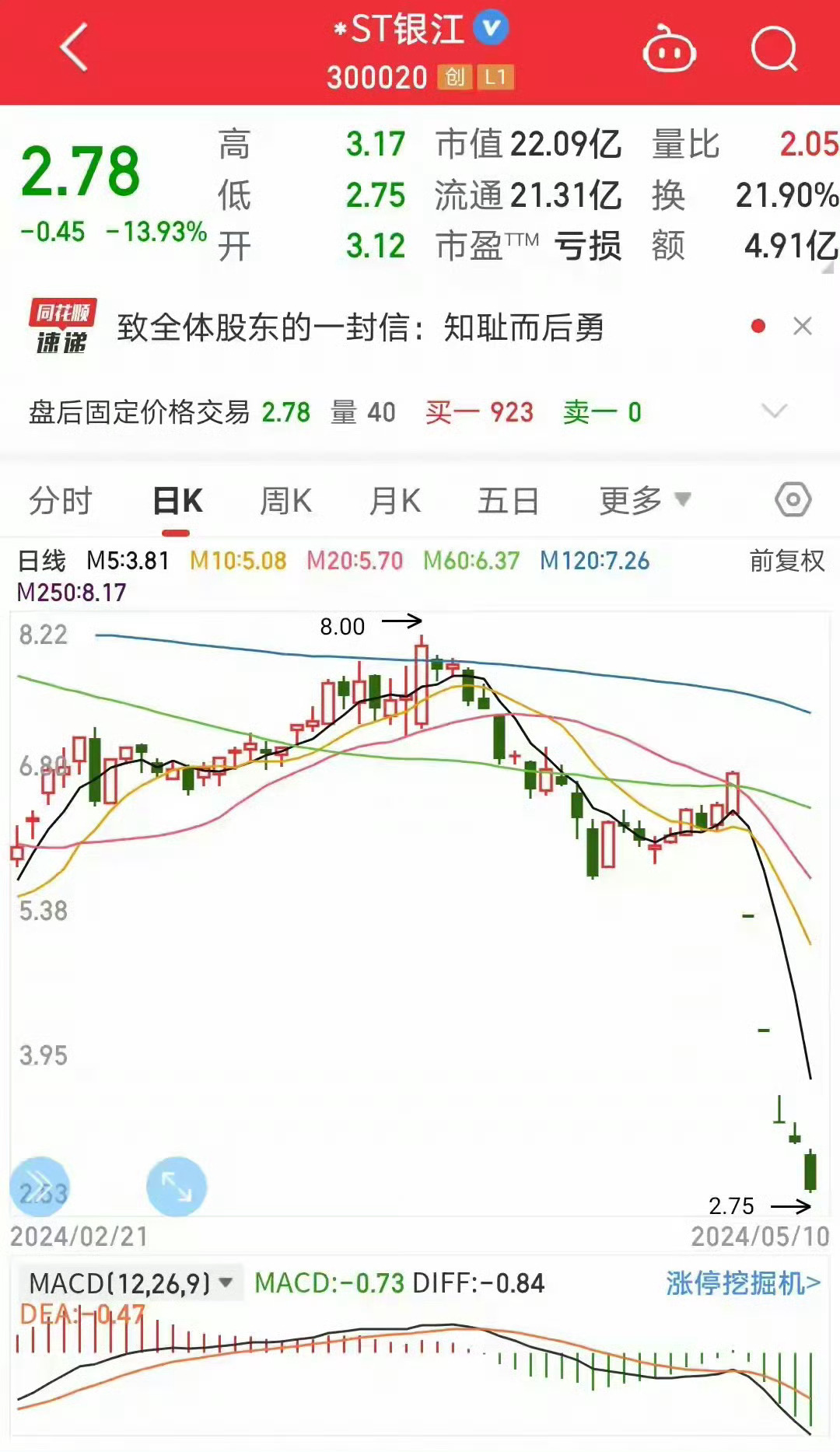Switch to the 周K tab
This screenshot has width=840, height=1452.
tap(285, 501)
